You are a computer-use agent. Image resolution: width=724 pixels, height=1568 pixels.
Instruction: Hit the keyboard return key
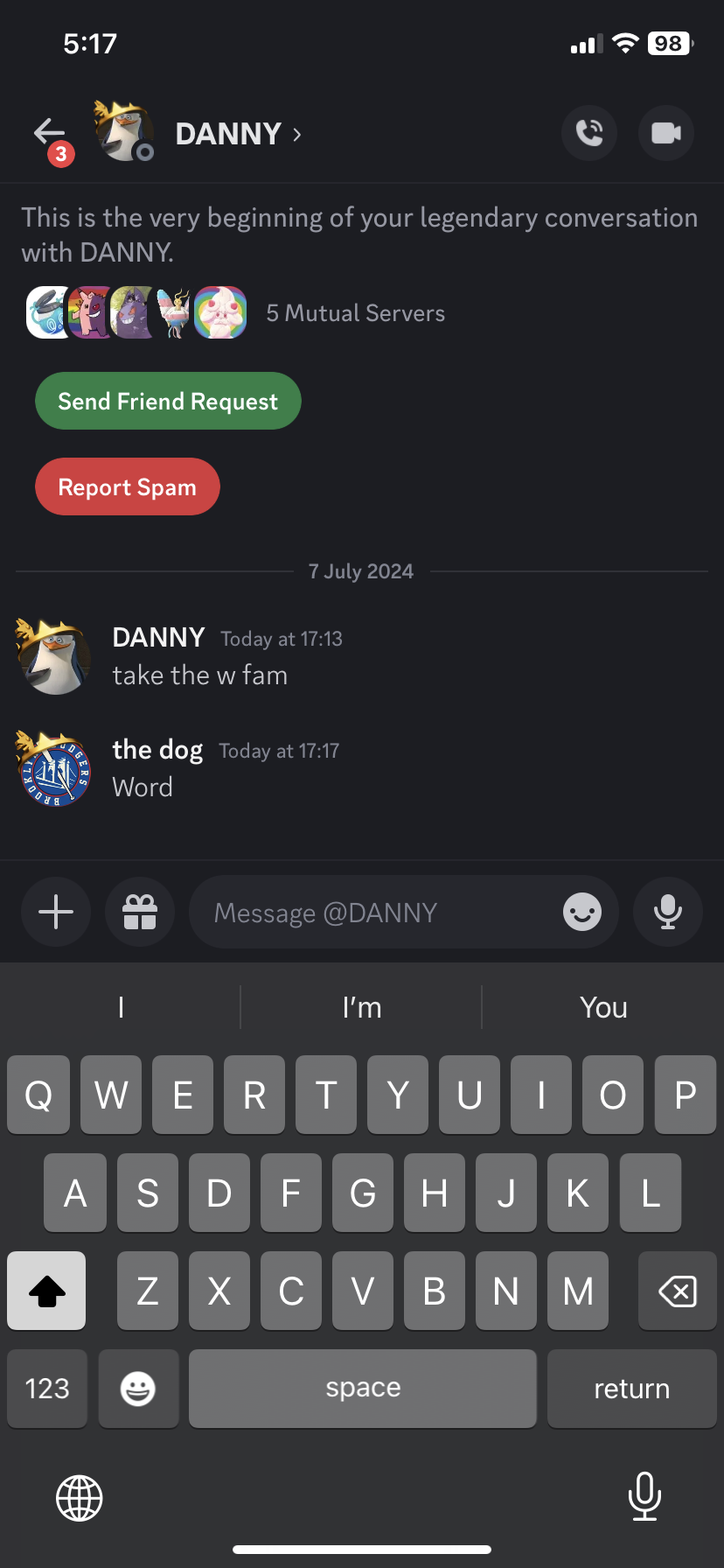[x=631, y=1389]
